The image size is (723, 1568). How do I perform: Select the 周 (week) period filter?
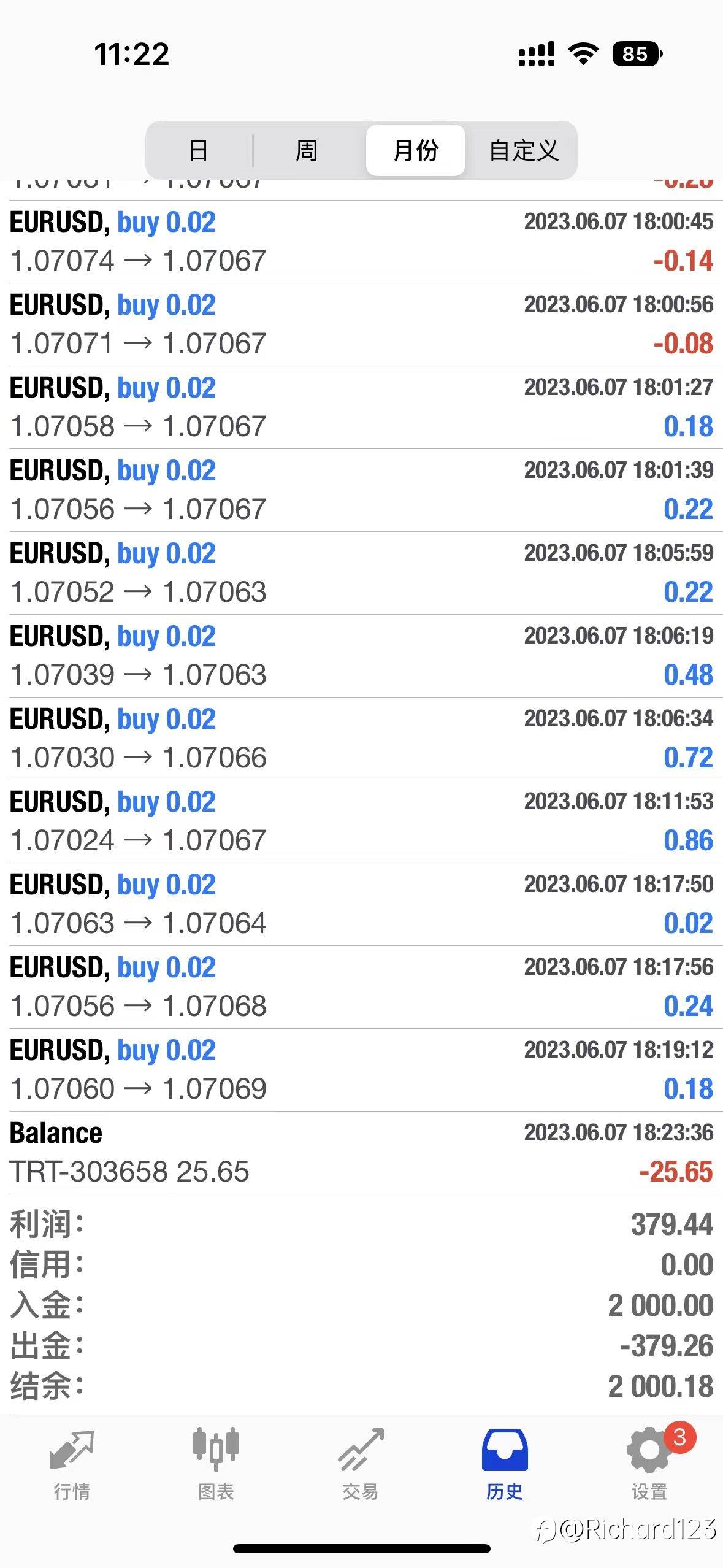[307, 150]
